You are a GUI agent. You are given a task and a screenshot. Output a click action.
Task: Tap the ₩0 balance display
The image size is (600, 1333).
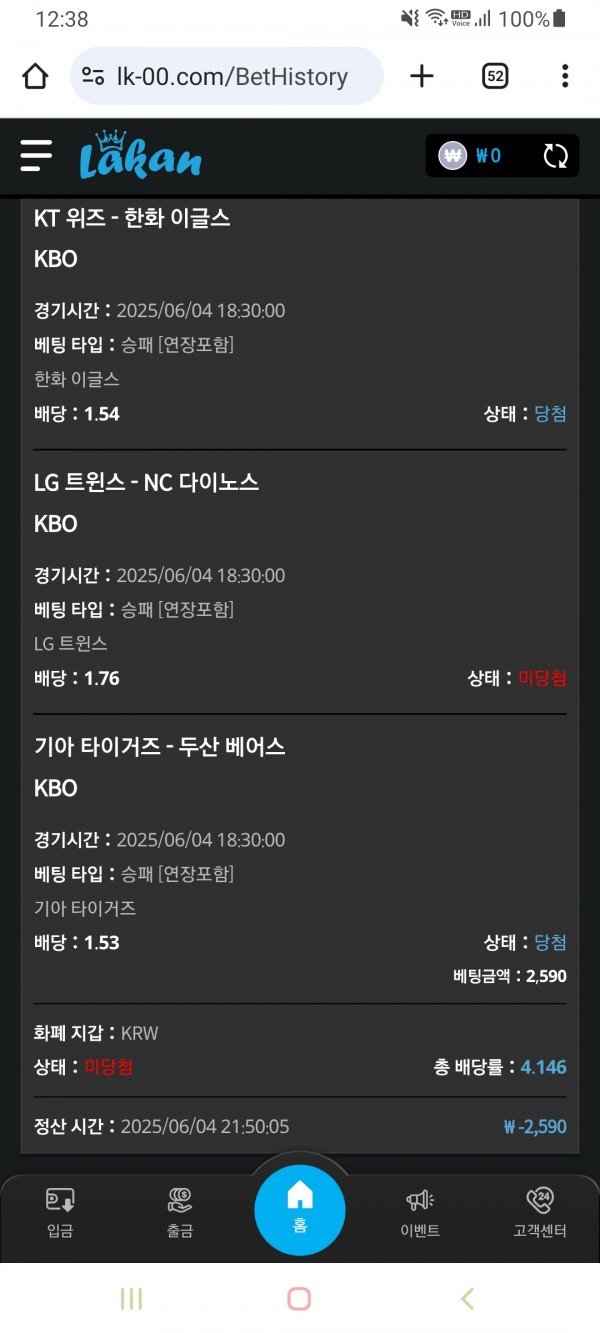[475, 156]
